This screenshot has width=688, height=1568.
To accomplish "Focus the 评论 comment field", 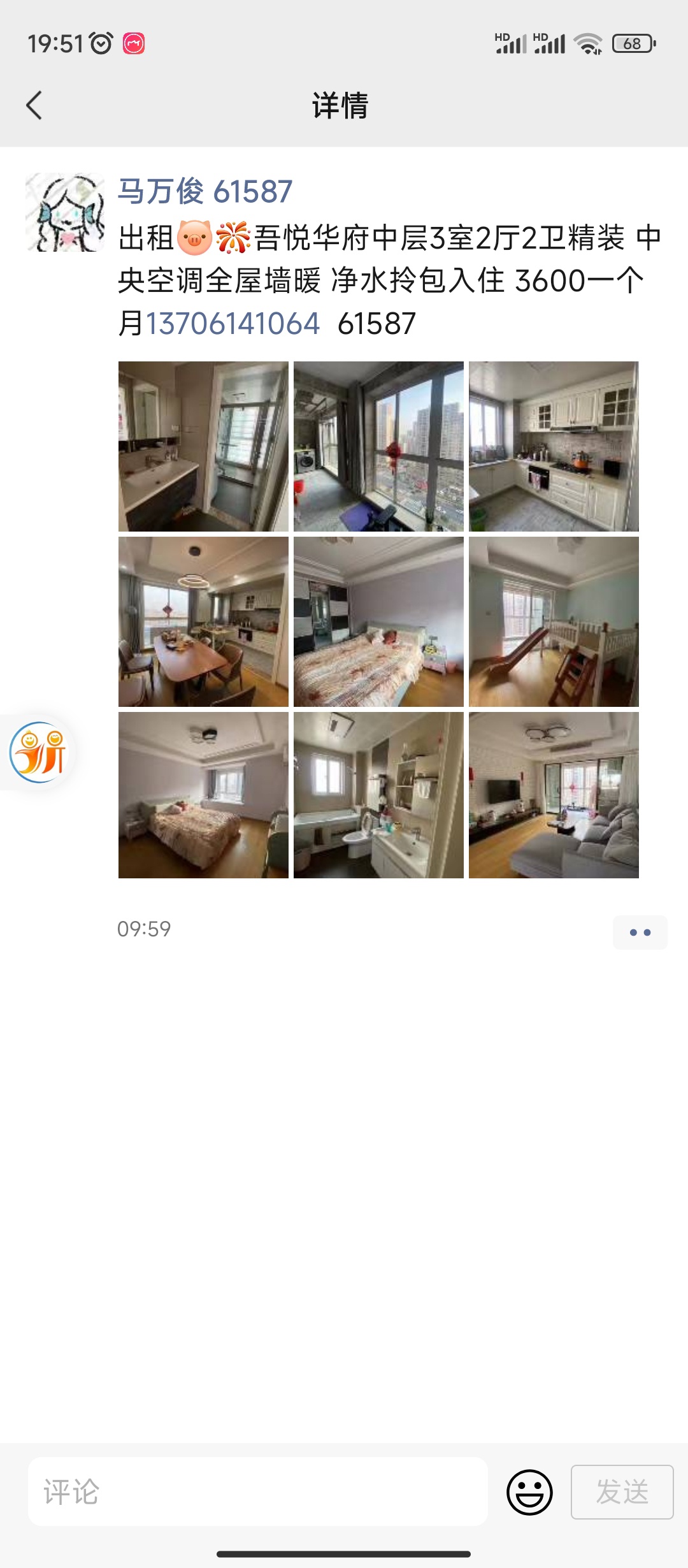I will tap(257, 1492).
